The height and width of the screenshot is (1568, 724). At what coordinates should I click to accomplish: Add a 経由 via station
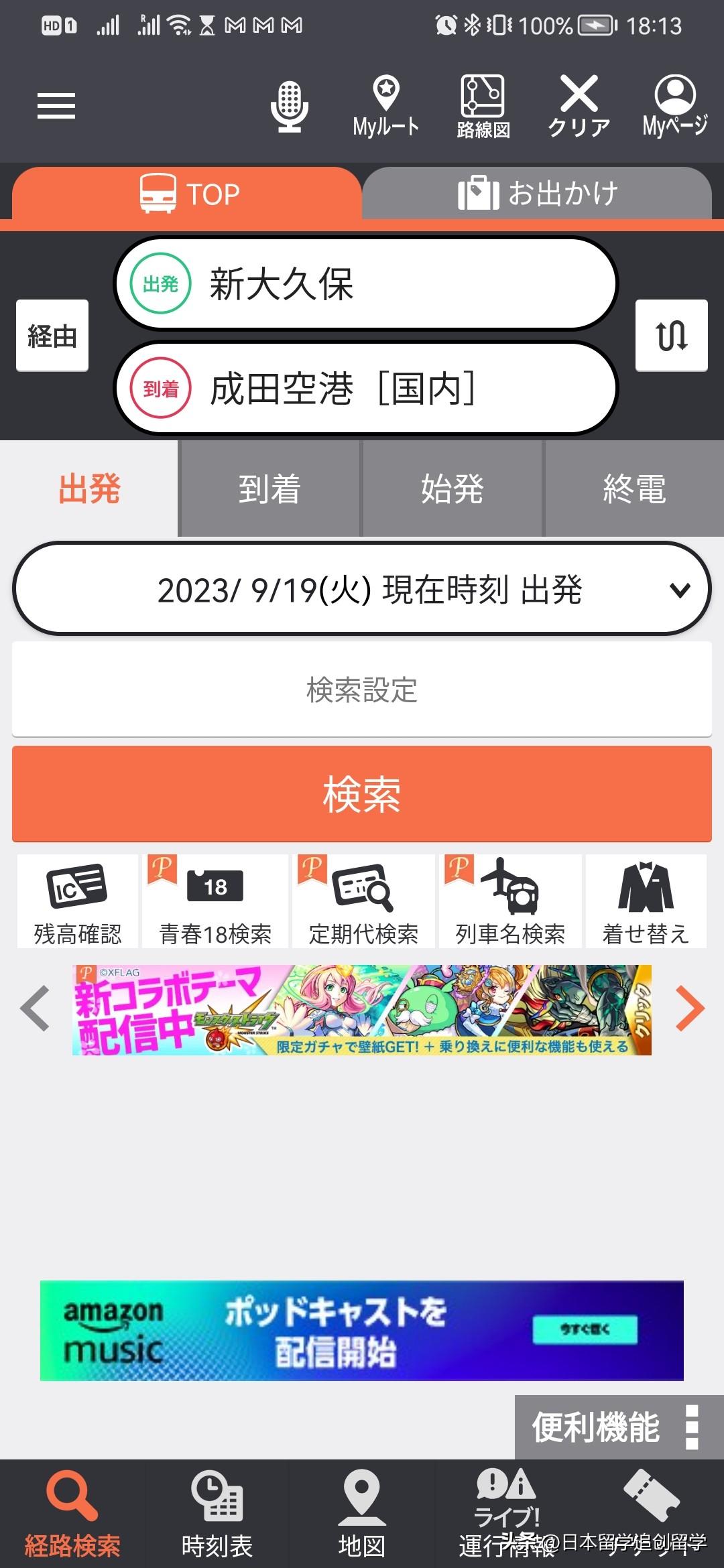coord(52,335)
